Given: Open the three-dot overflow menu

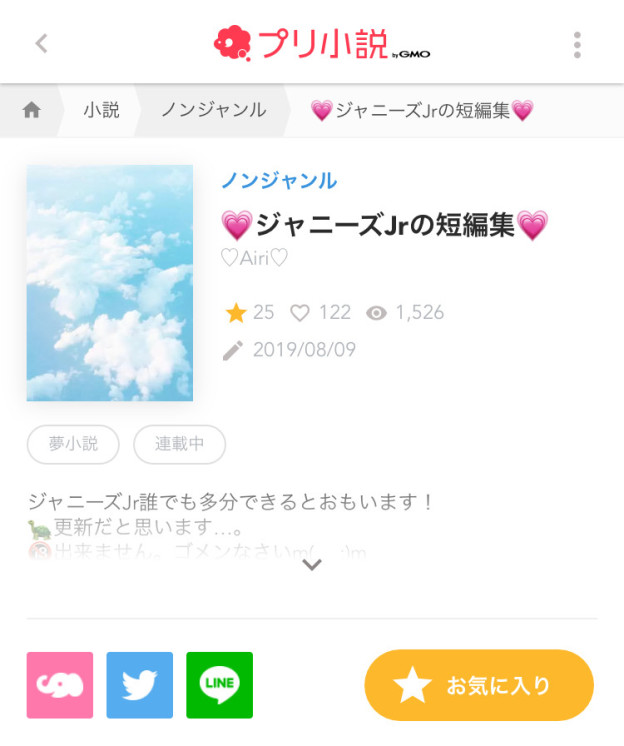Looking at the screenshot, I should 577,44.
